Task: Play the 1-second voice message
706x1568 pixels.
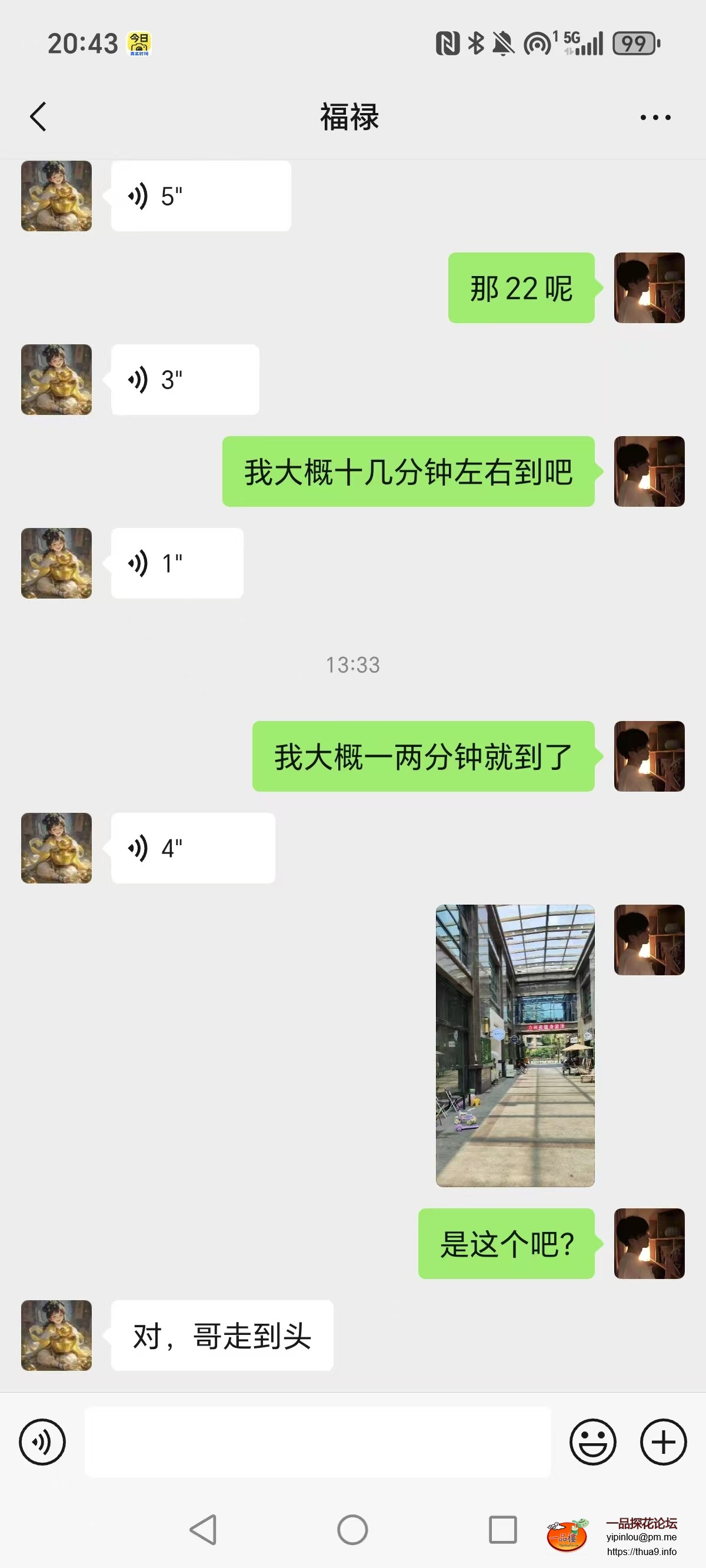Action: [x=176, y=563]
